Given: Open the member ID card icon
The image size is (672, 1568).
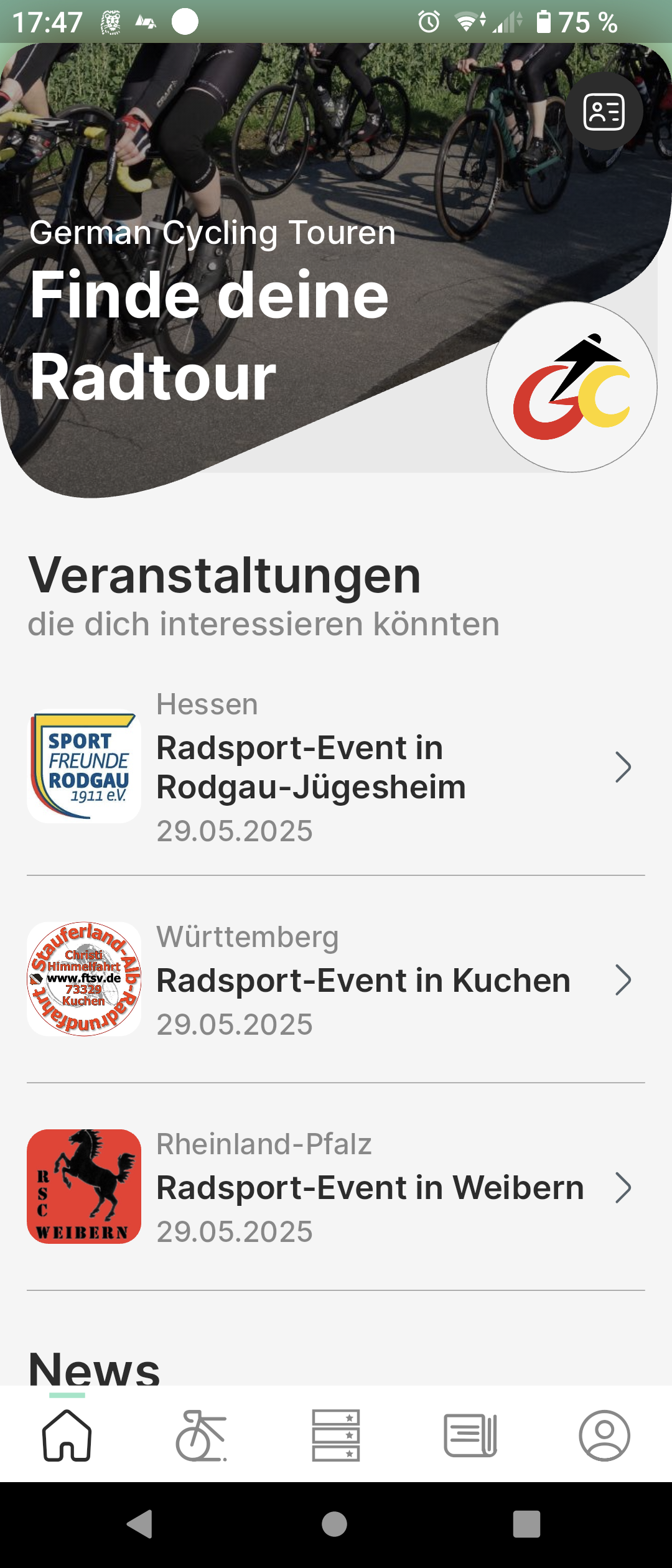Looking at the screenshot, I should coord(604,112).
